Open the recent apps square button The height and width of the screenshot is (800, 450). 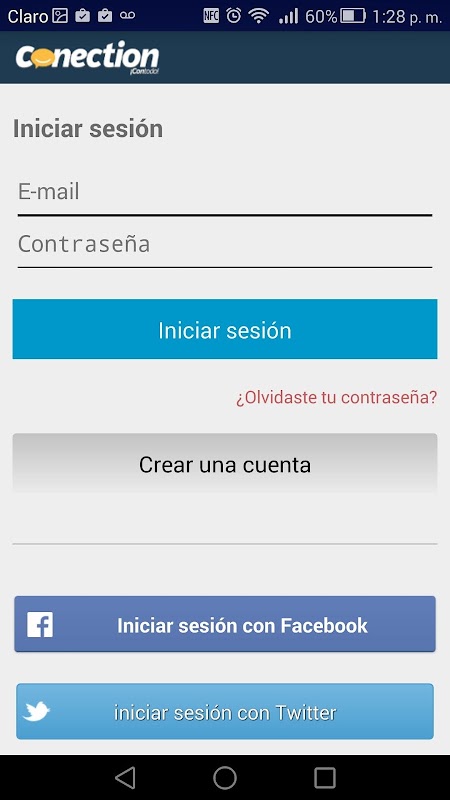(324, 778)
